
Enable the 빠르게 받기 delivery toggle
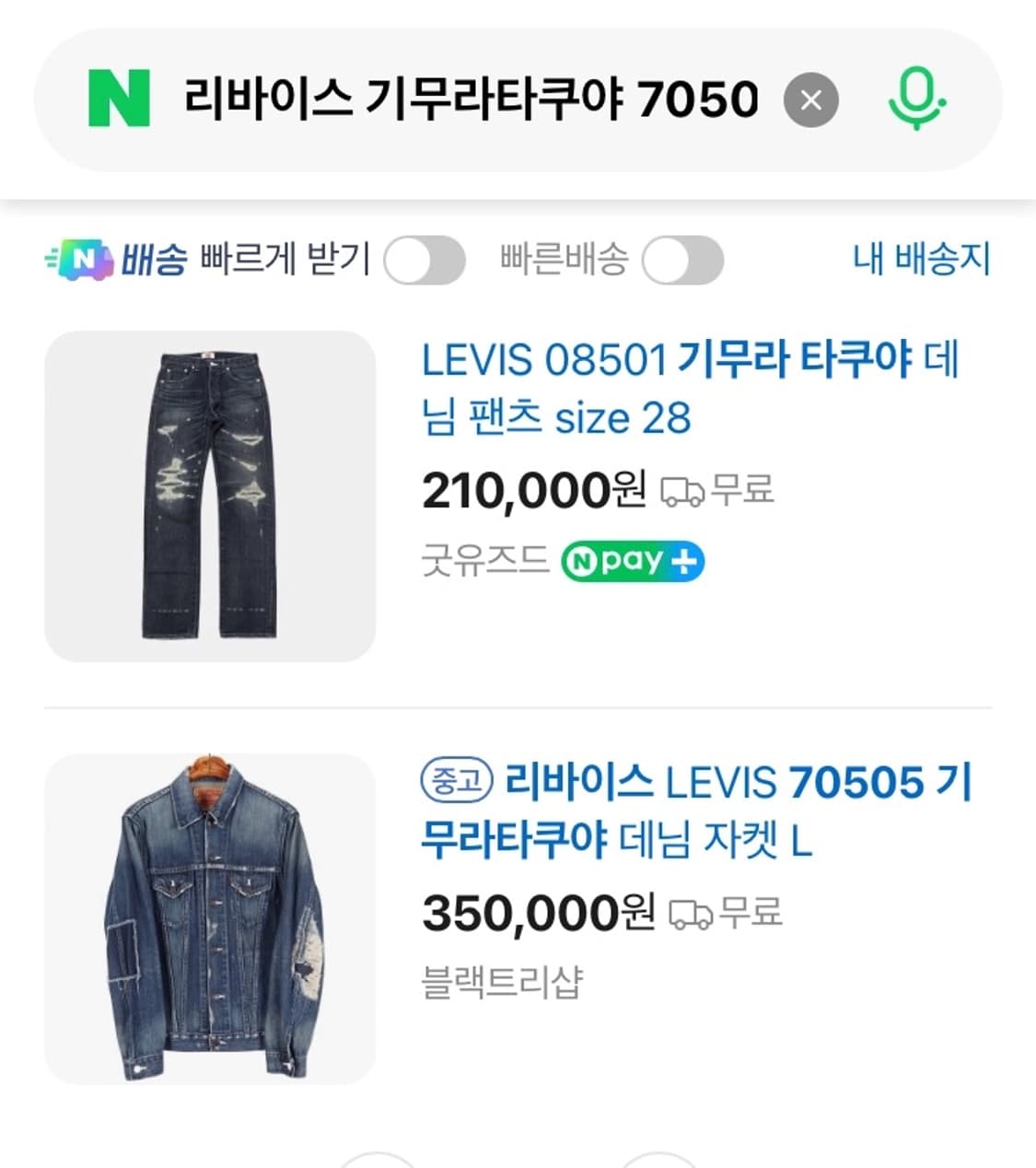pos(425,260)
